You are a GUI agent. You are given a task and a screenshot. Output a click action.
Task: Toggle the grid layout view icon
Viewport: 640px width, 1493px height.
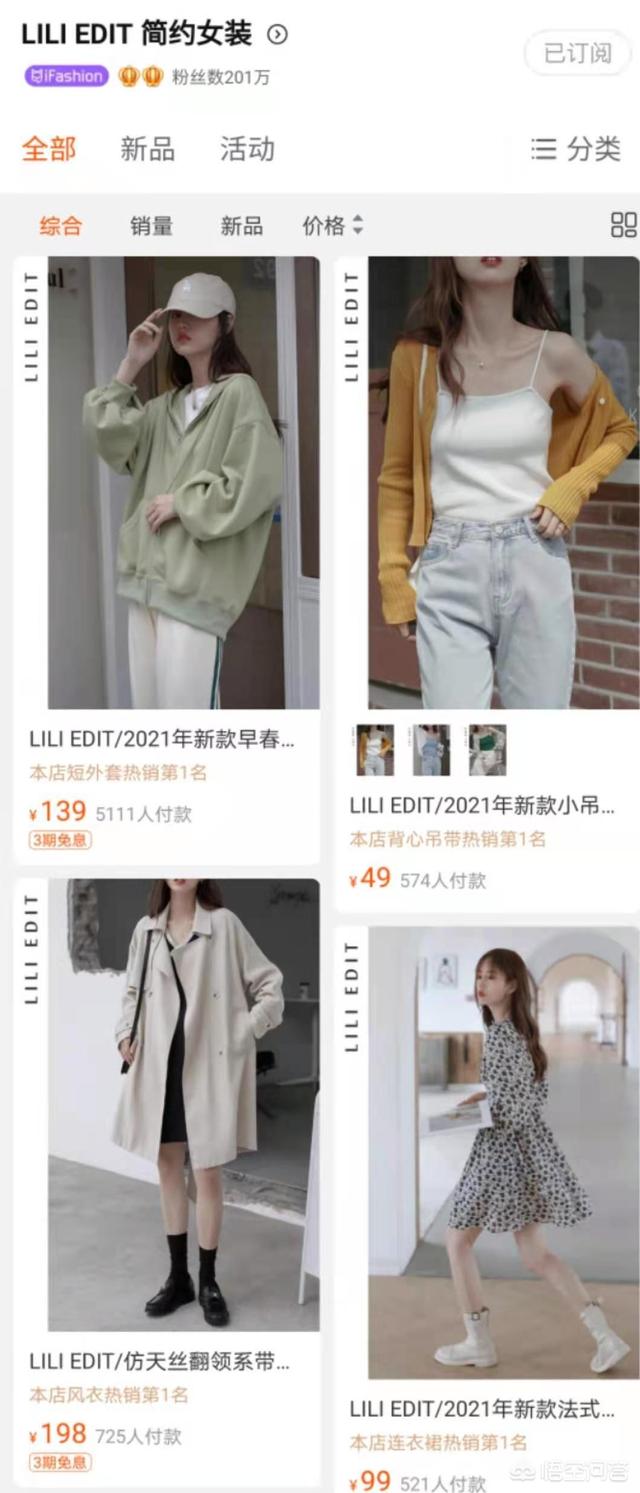[623, 225]
